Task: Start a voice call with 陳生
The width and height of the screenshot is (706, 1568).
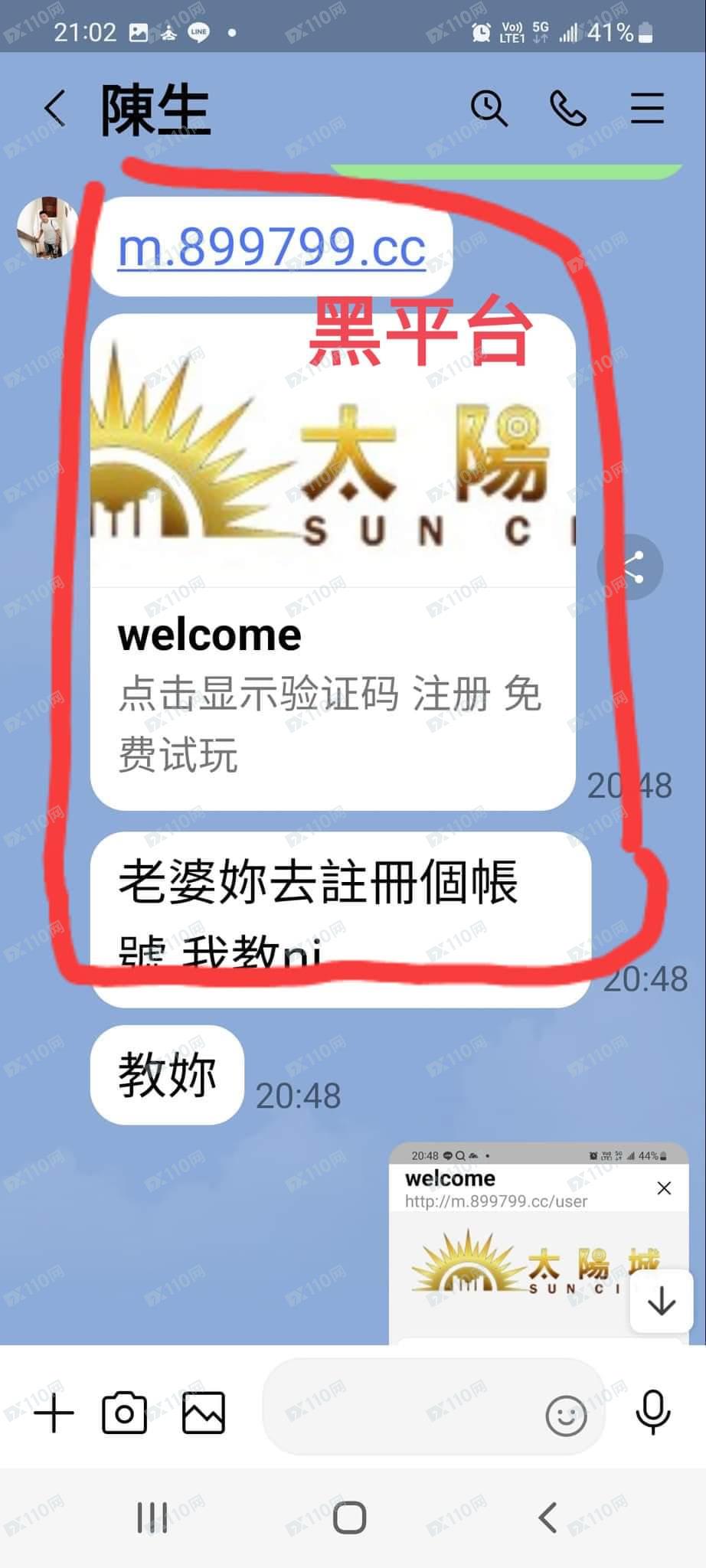Action: pos(568,108)
